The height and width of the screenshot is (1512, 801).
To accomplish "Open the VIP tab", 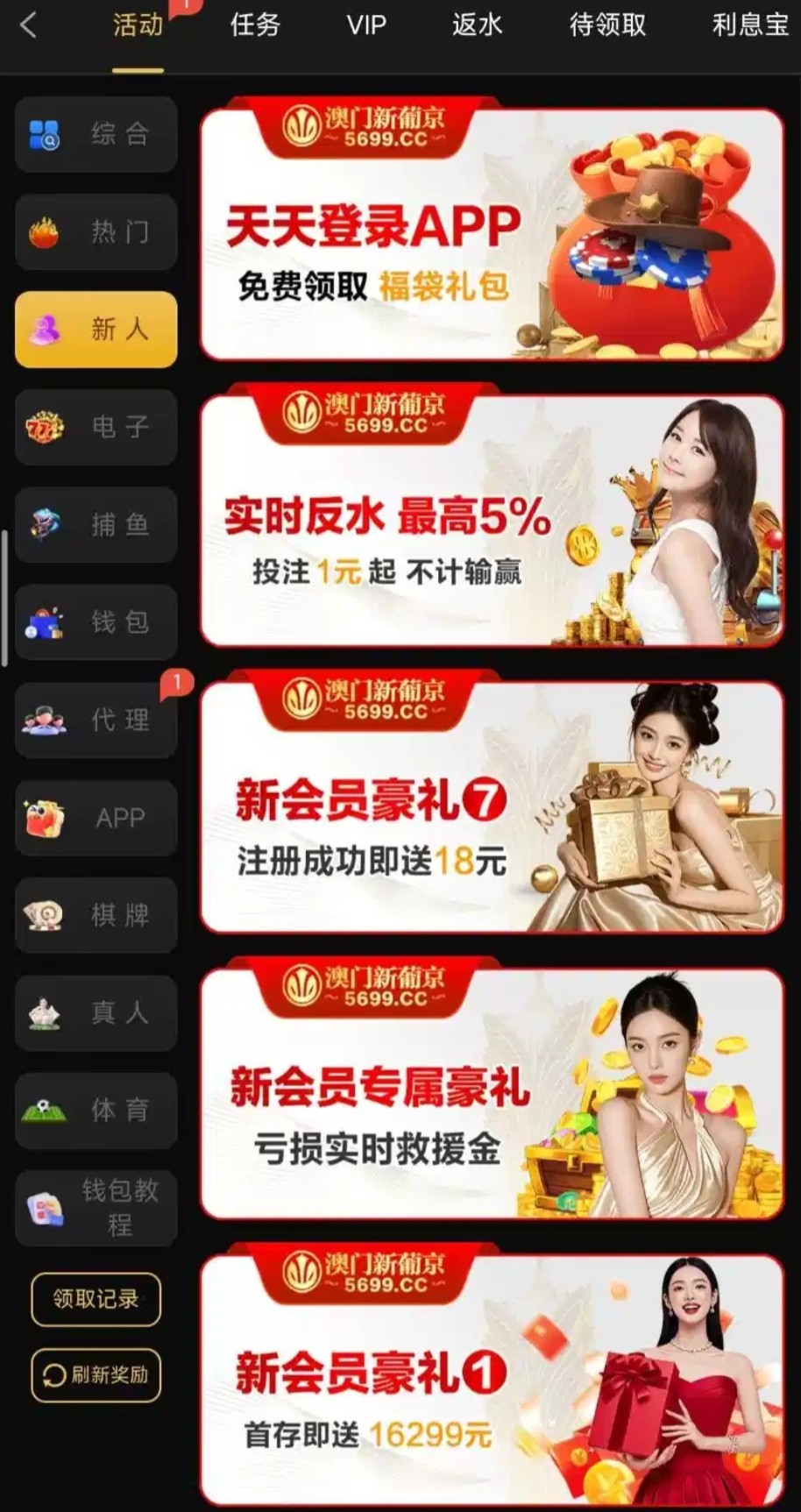I will [365, 25].
